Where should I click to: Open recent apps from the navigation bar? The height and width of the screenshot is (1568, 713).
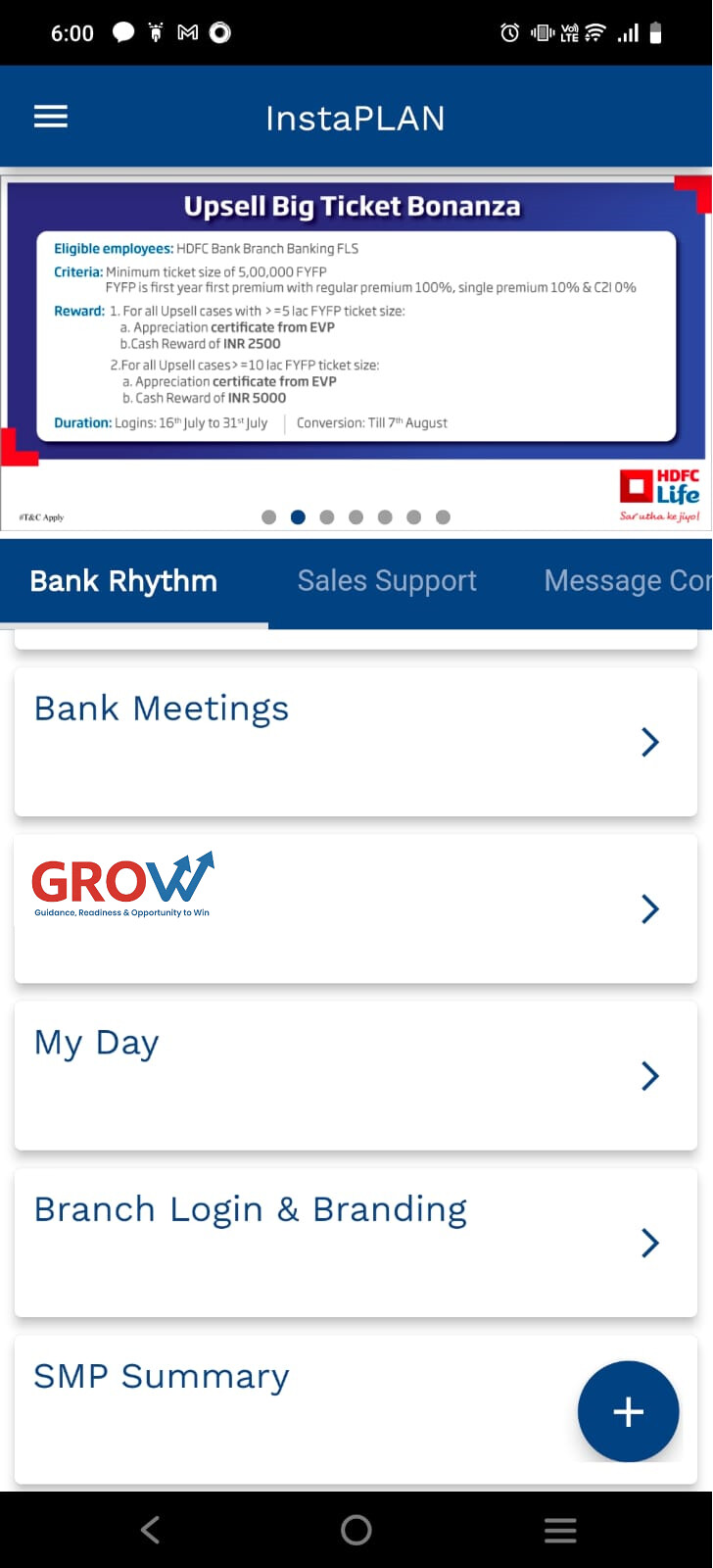(x=560, y=1530)
